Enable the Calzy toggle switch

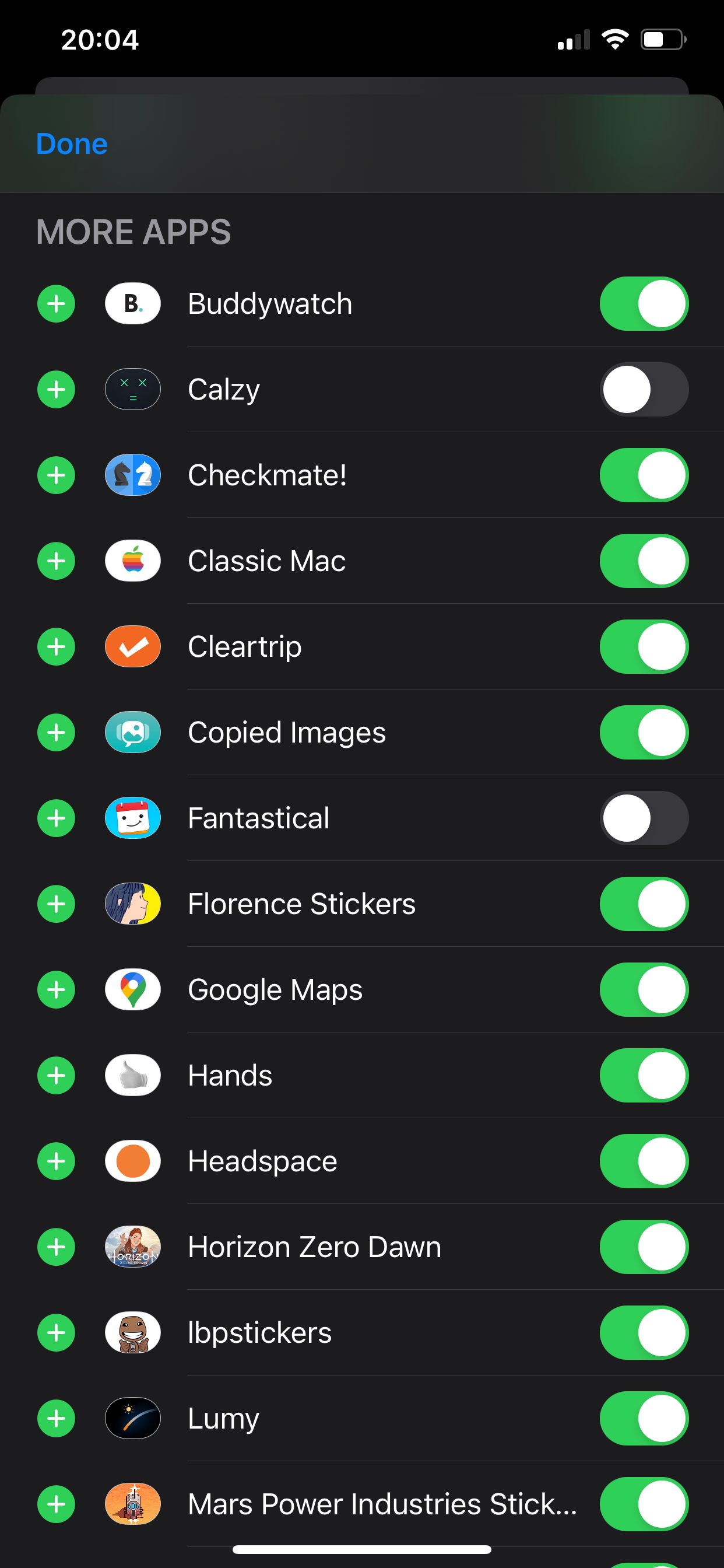coord(644,389)
